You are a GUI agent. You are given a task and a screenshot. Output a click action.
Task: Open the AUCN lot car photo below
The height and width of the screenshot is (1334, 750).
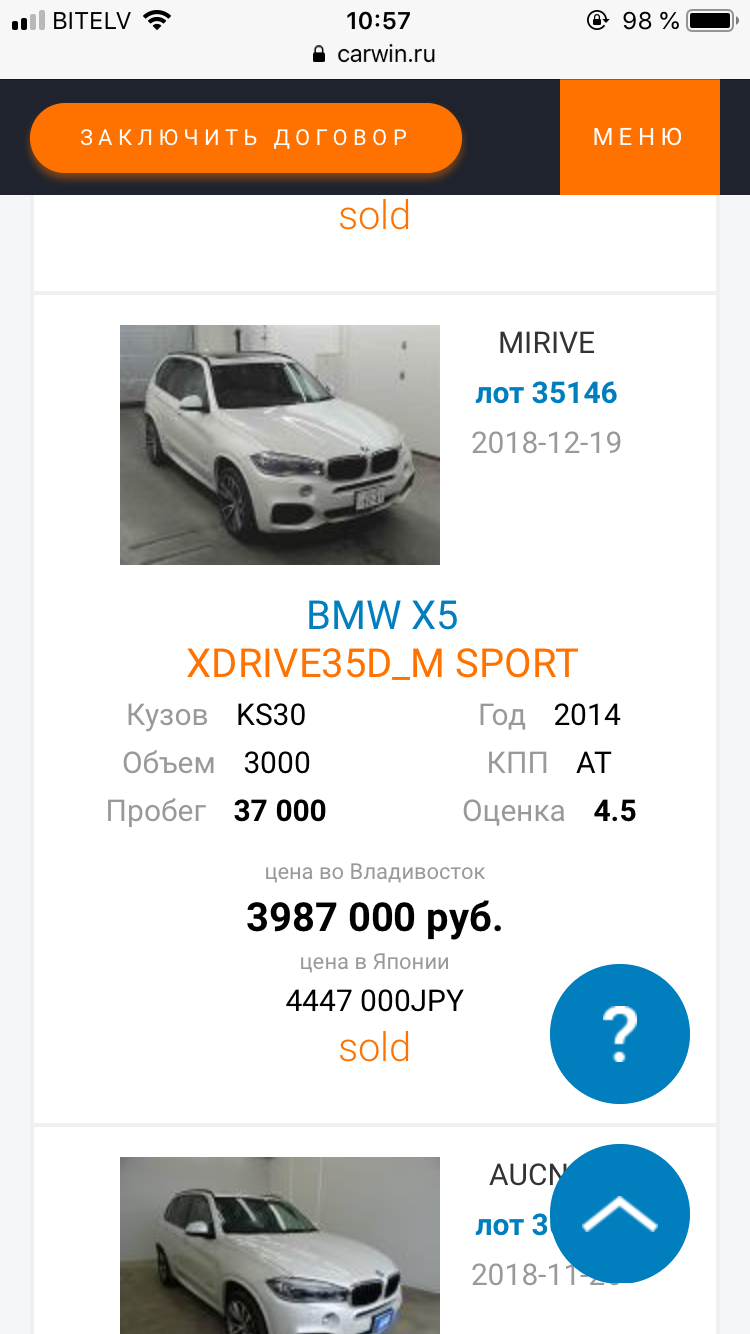[x=280, y=1245]
